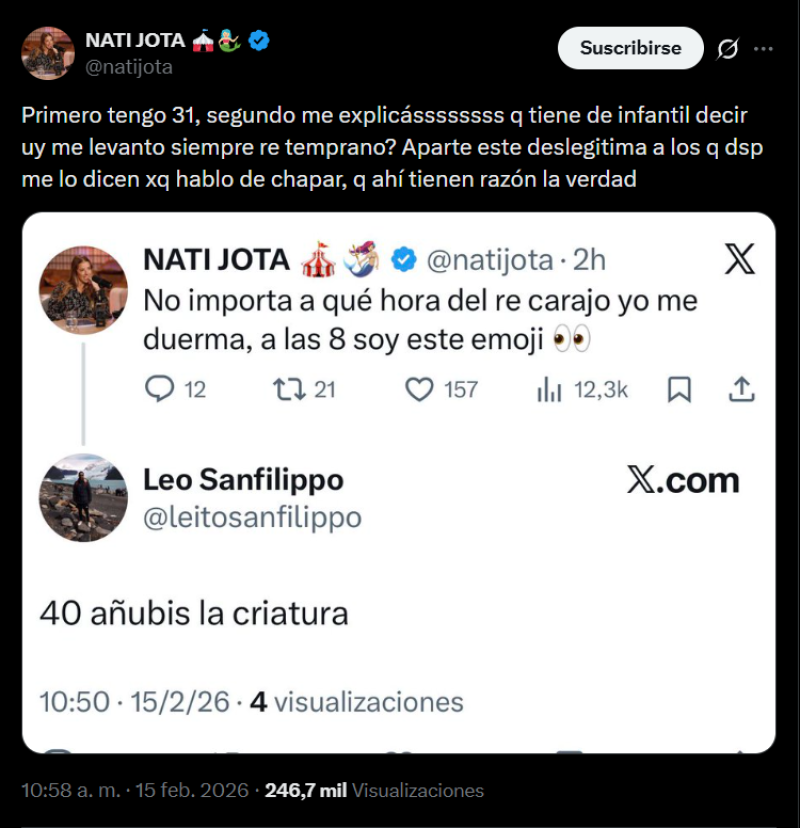Open the @natijota handle link

129,67
